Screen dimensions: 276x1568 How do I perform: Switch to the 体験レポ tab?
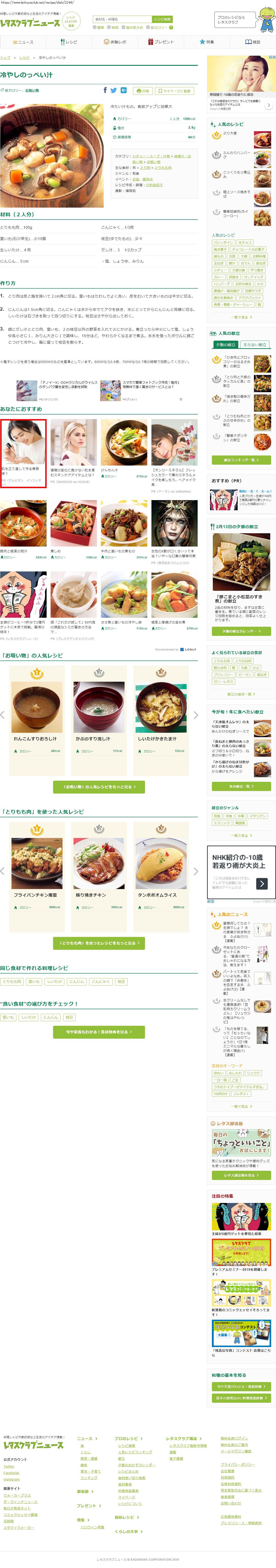115,42
